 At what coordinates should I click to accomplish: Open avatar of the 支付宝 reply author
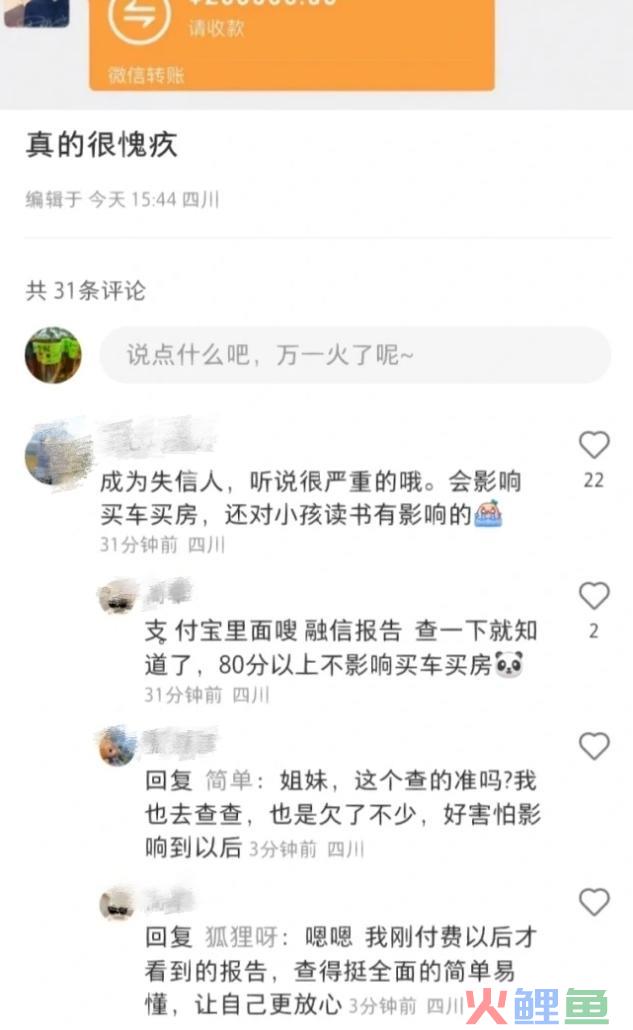pyautogui.click(x=118, y=597)
